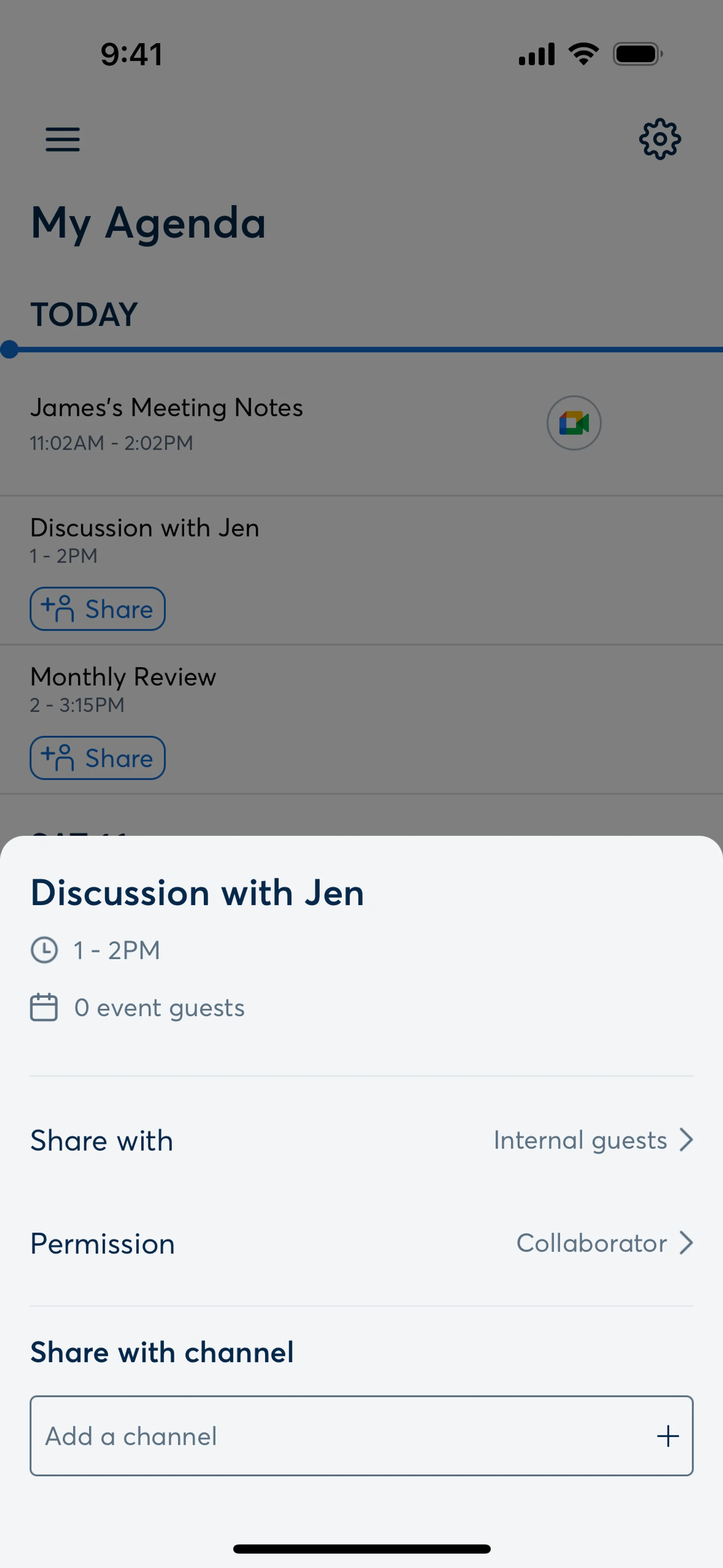Tap Share under Discussion with Jen

[x=98, y=609]
